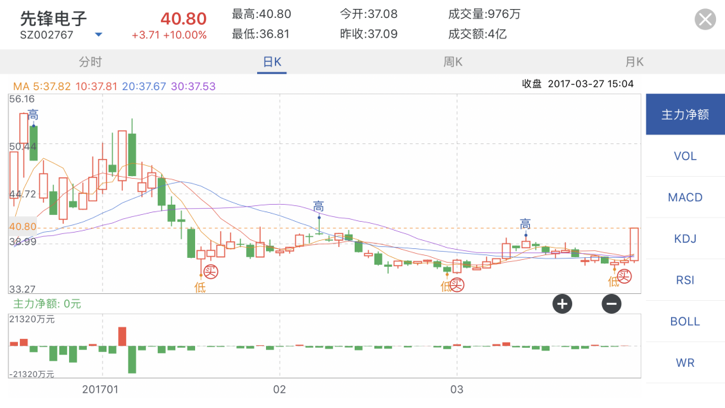Switch indicator to MACD

[x=685, y=197]
